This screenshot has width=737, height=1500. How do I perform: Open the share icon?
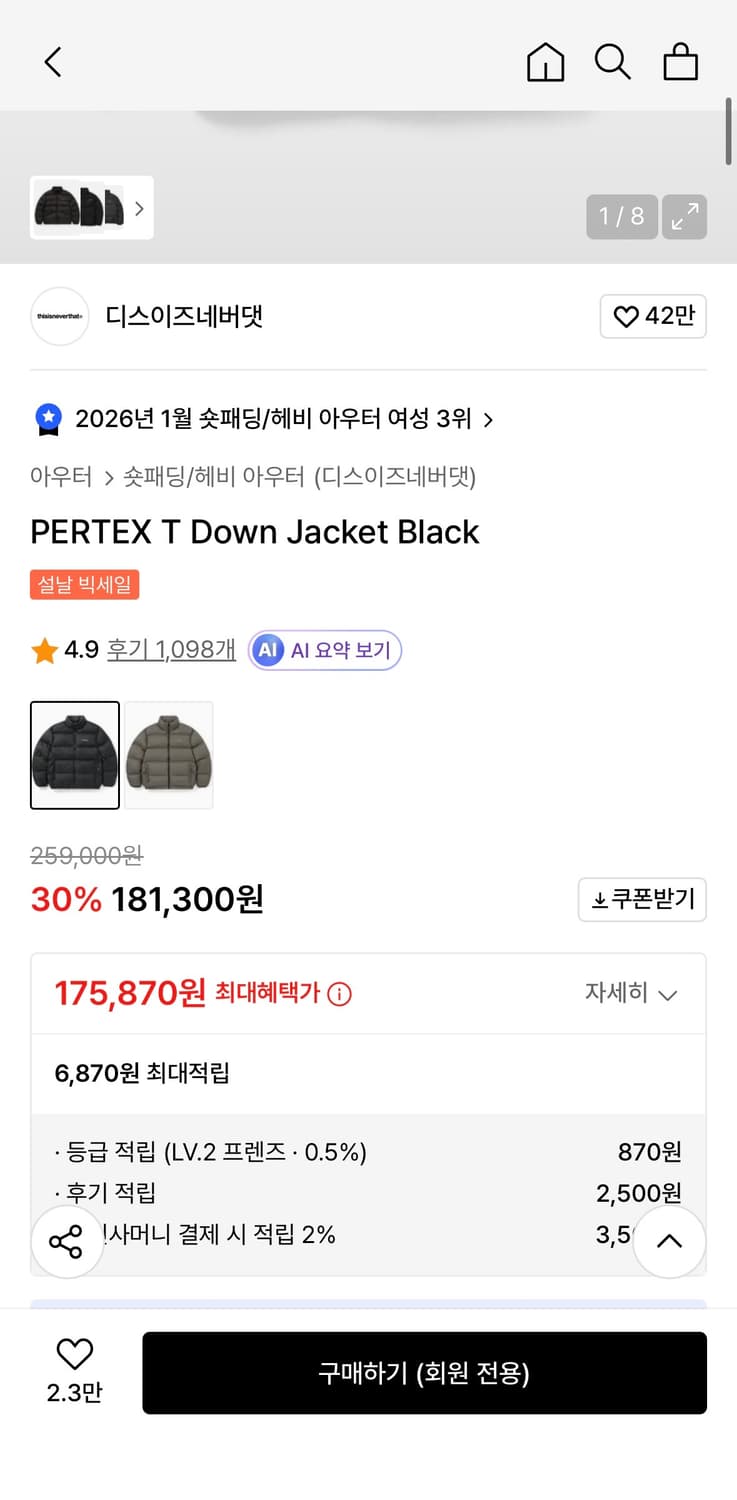[66, 1241]
